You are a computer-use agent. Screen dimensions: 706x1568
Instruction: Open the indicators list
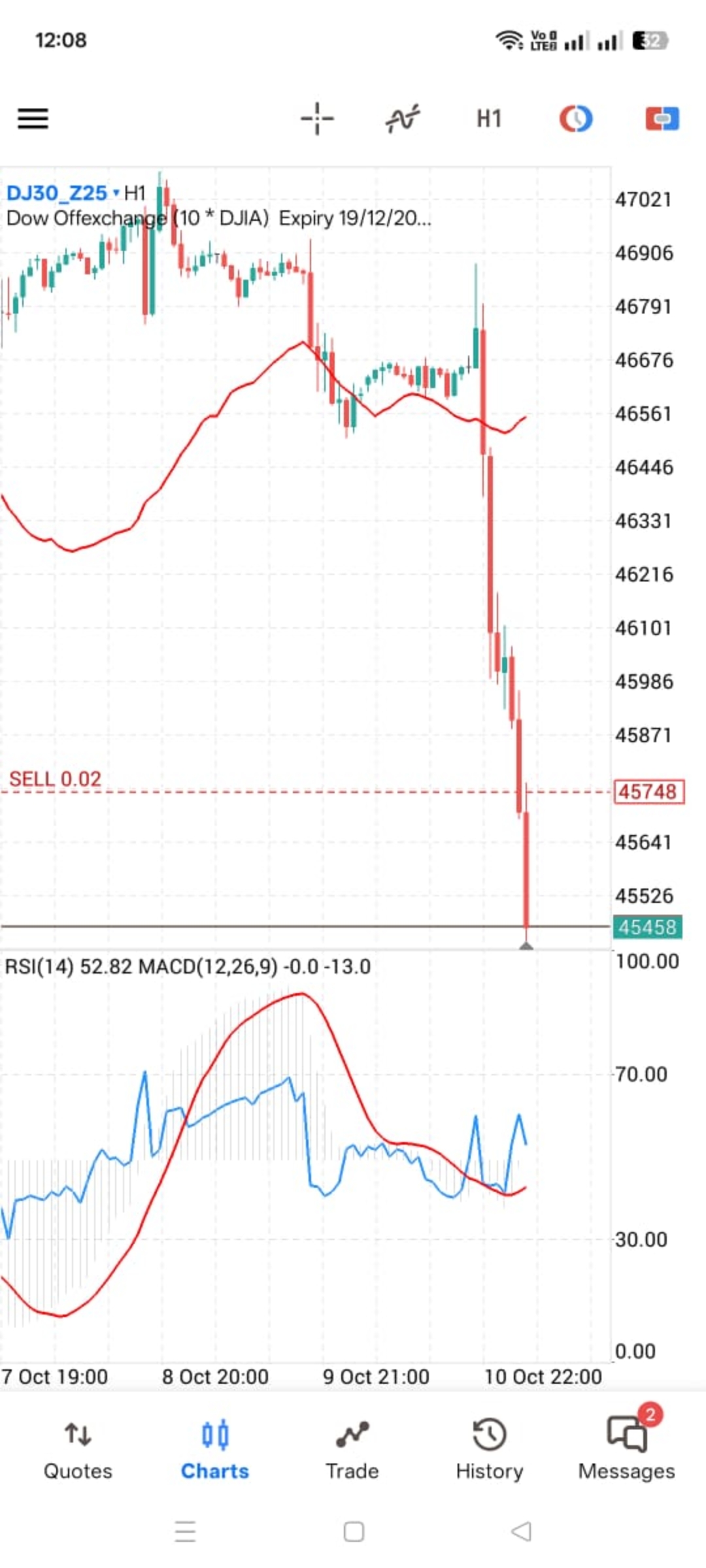(402, 118)
